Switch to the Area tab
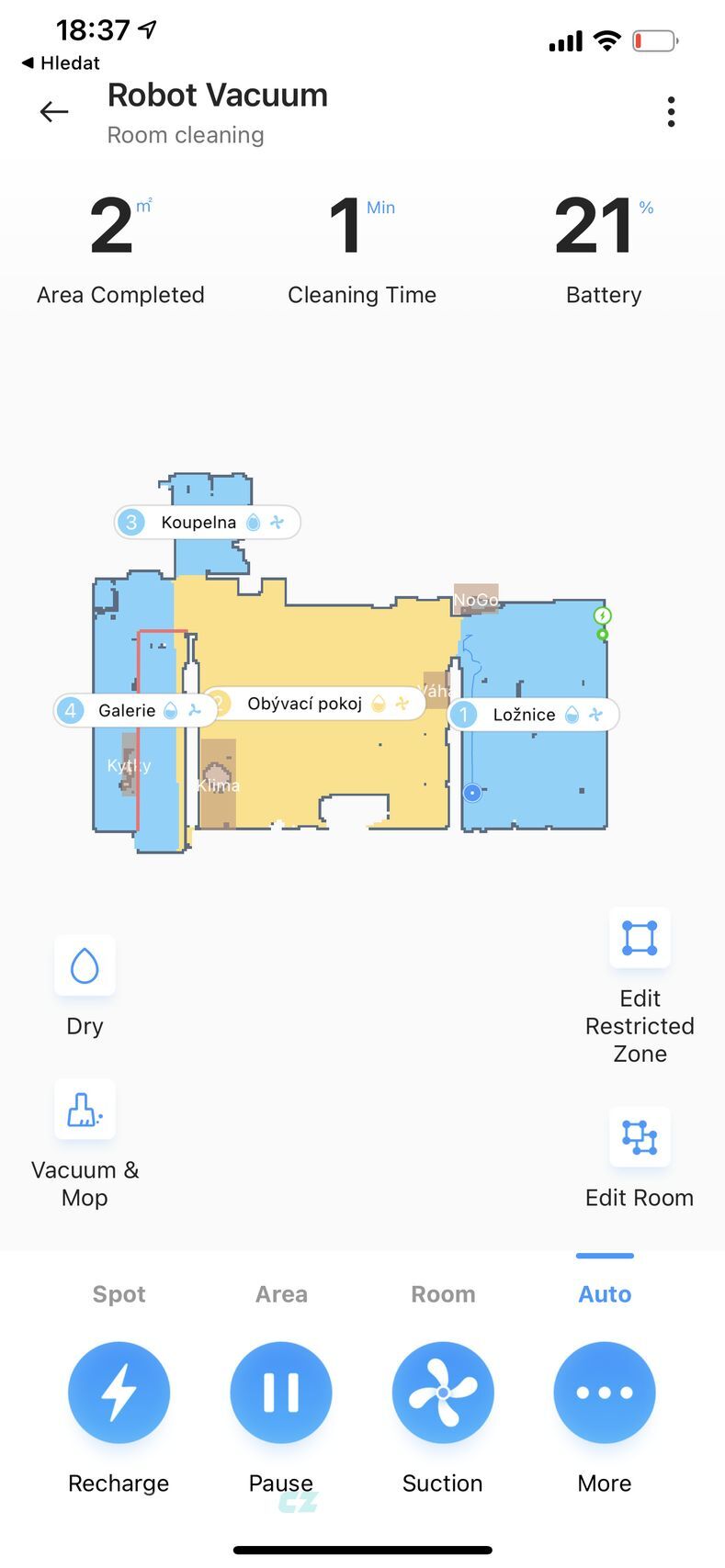This screenshot has width=725, height=1568. pos(281,1294)
